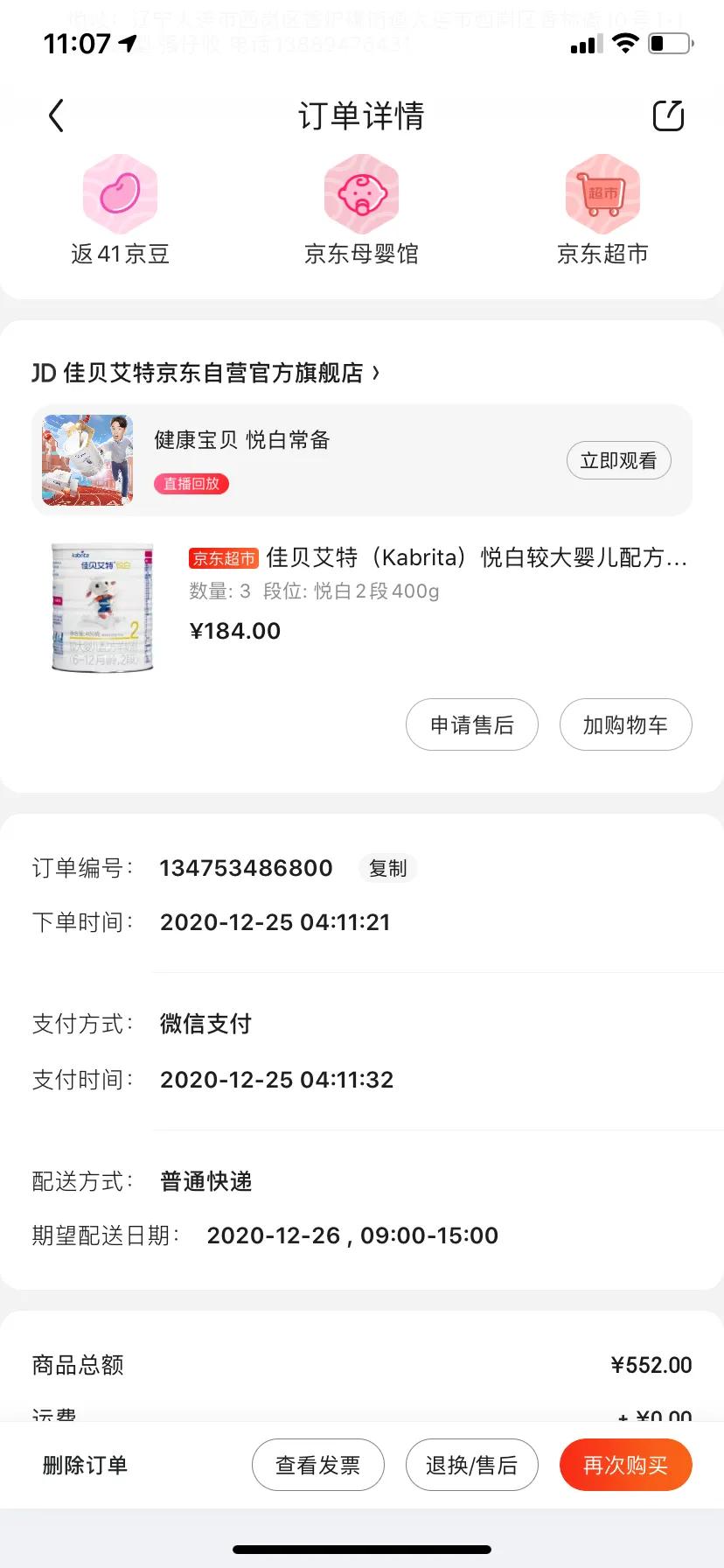The height and width of the screenshot is (1568, 724).
Task: Open 退换/售后 returns and service menu
Action: pyautogui.click(x=472, y=1465)
